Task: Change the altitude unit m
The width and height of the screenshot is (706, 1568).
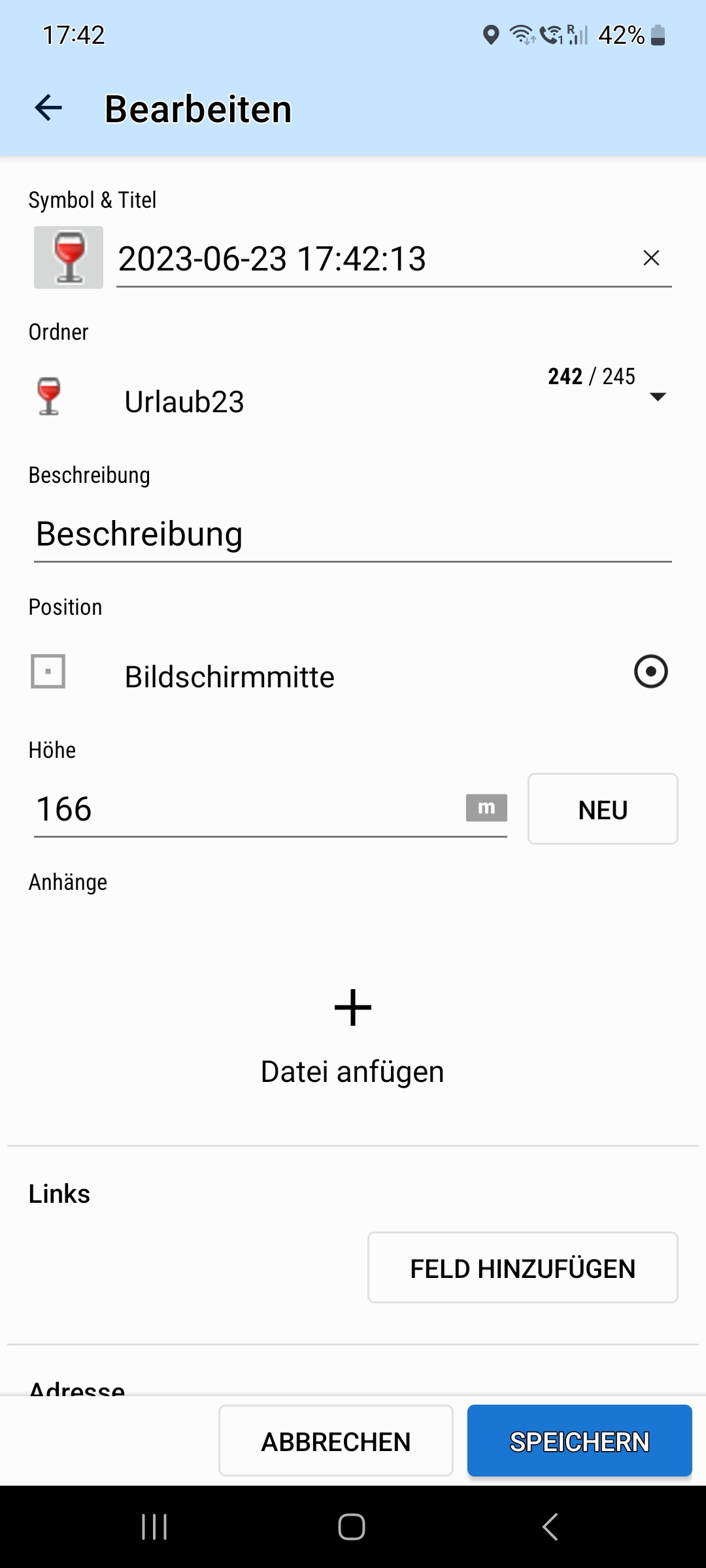Action: 486,808
